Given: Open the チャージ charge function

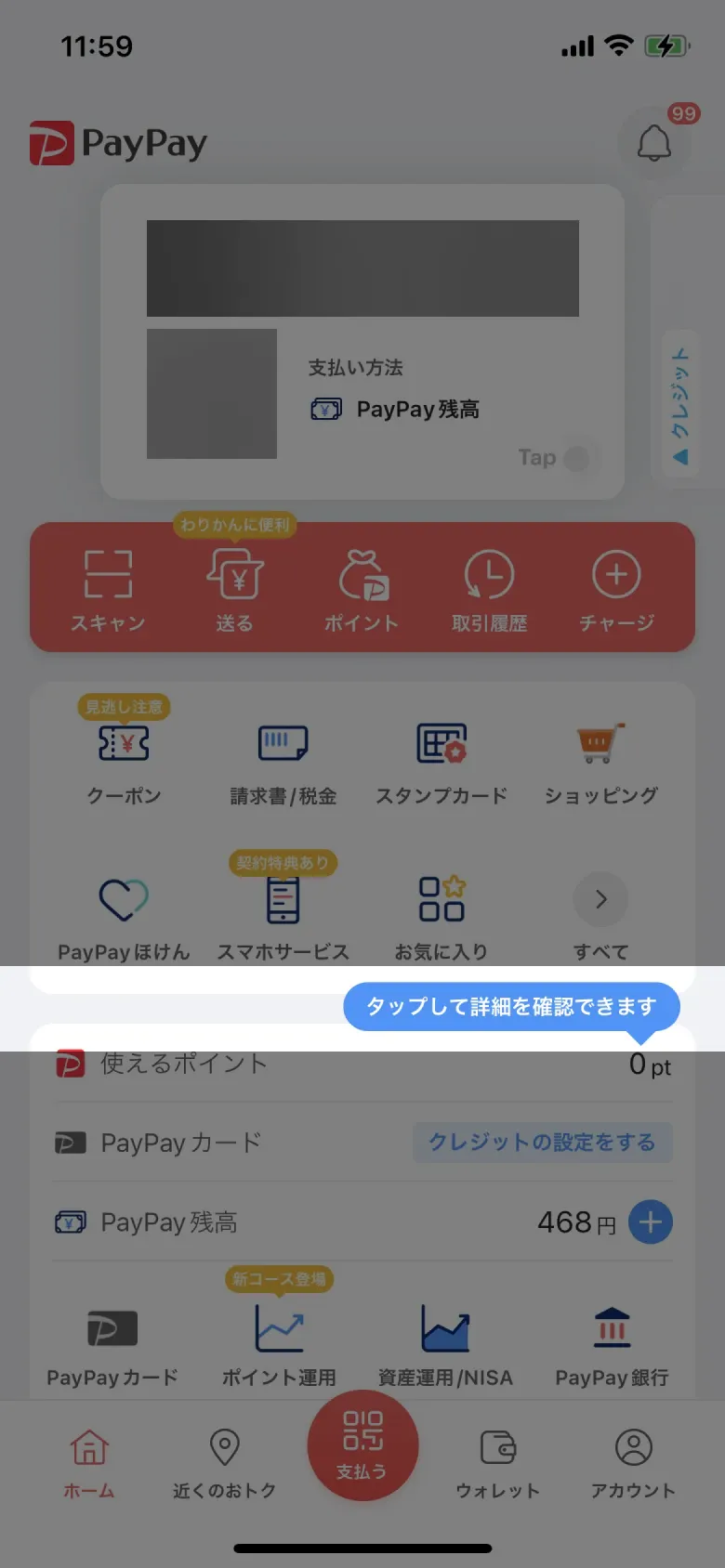Looking at the screenshot, I should pyautogui.click(x=615, y=585).
